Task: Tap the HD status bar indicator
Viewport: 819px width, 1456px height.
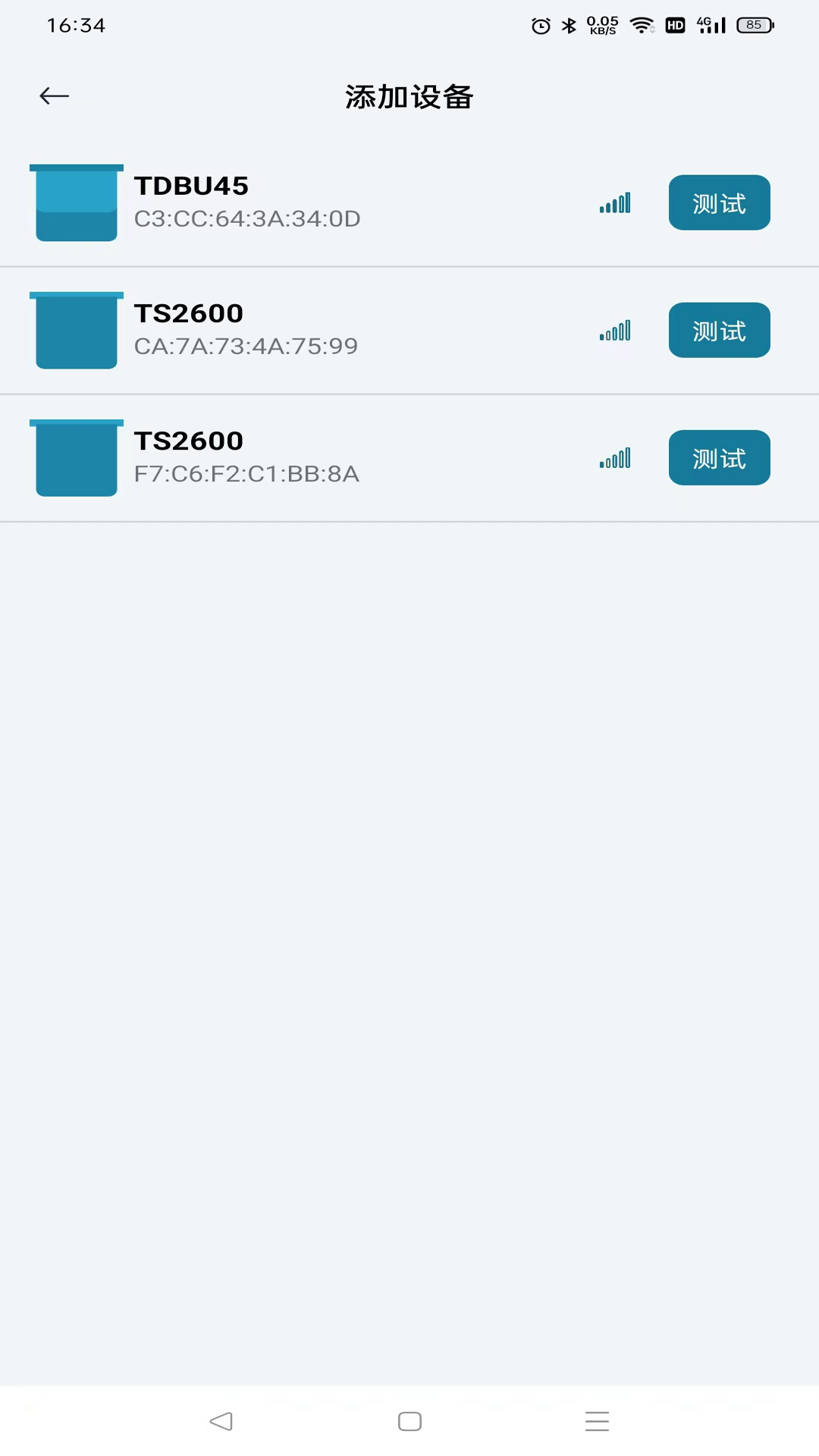Action: click(x=675, y=24)
